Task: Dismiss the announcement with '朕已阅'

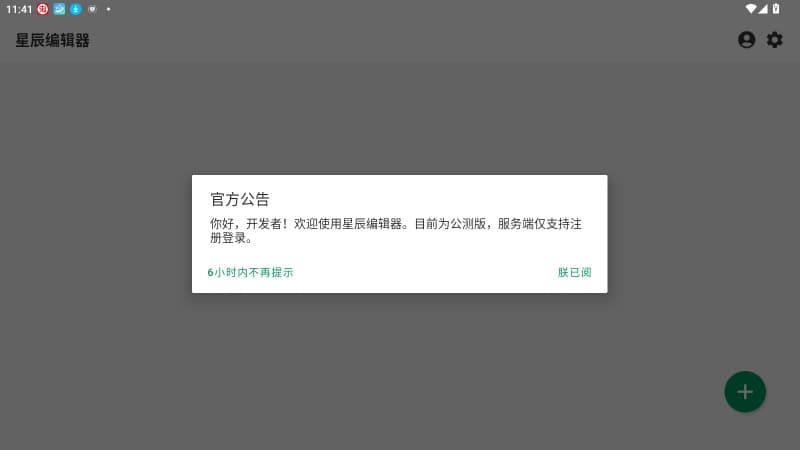Action: (574, 272)
